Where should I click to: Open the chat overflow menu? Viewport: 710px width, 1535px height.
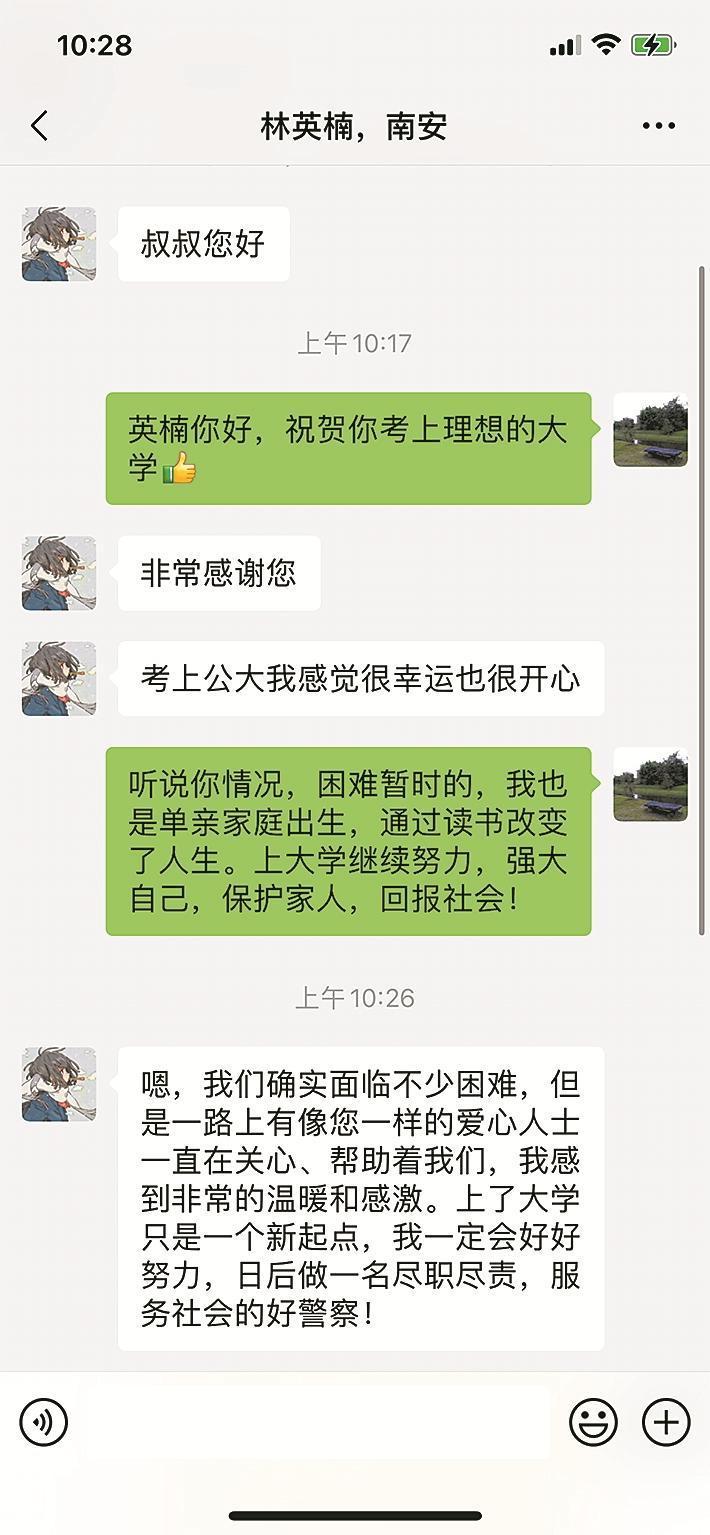658,127
